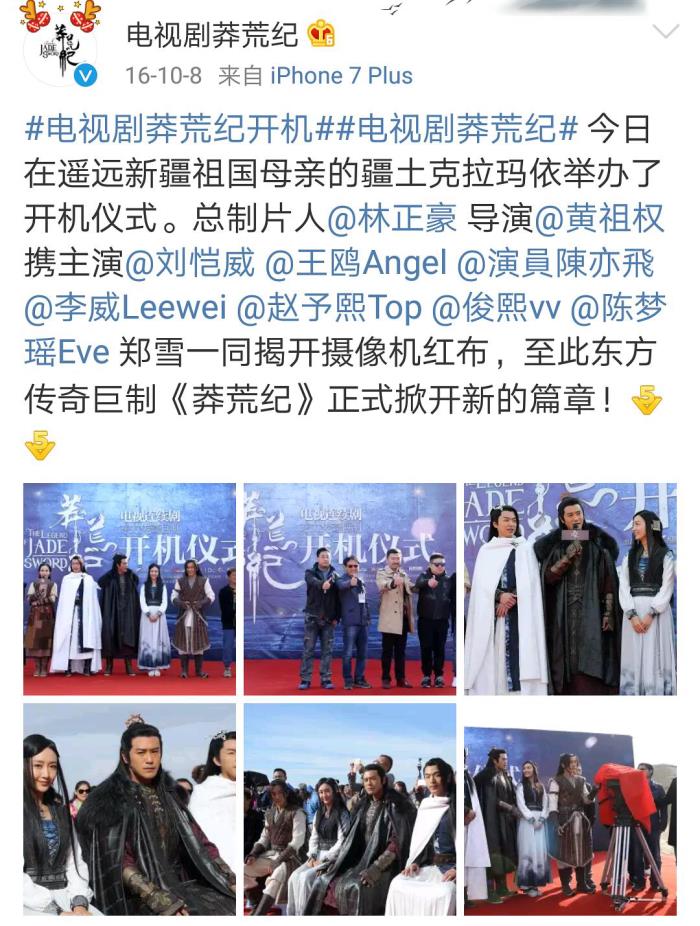View close-up photo with sky background
This screenshot has width=700, height=926.
130,809
